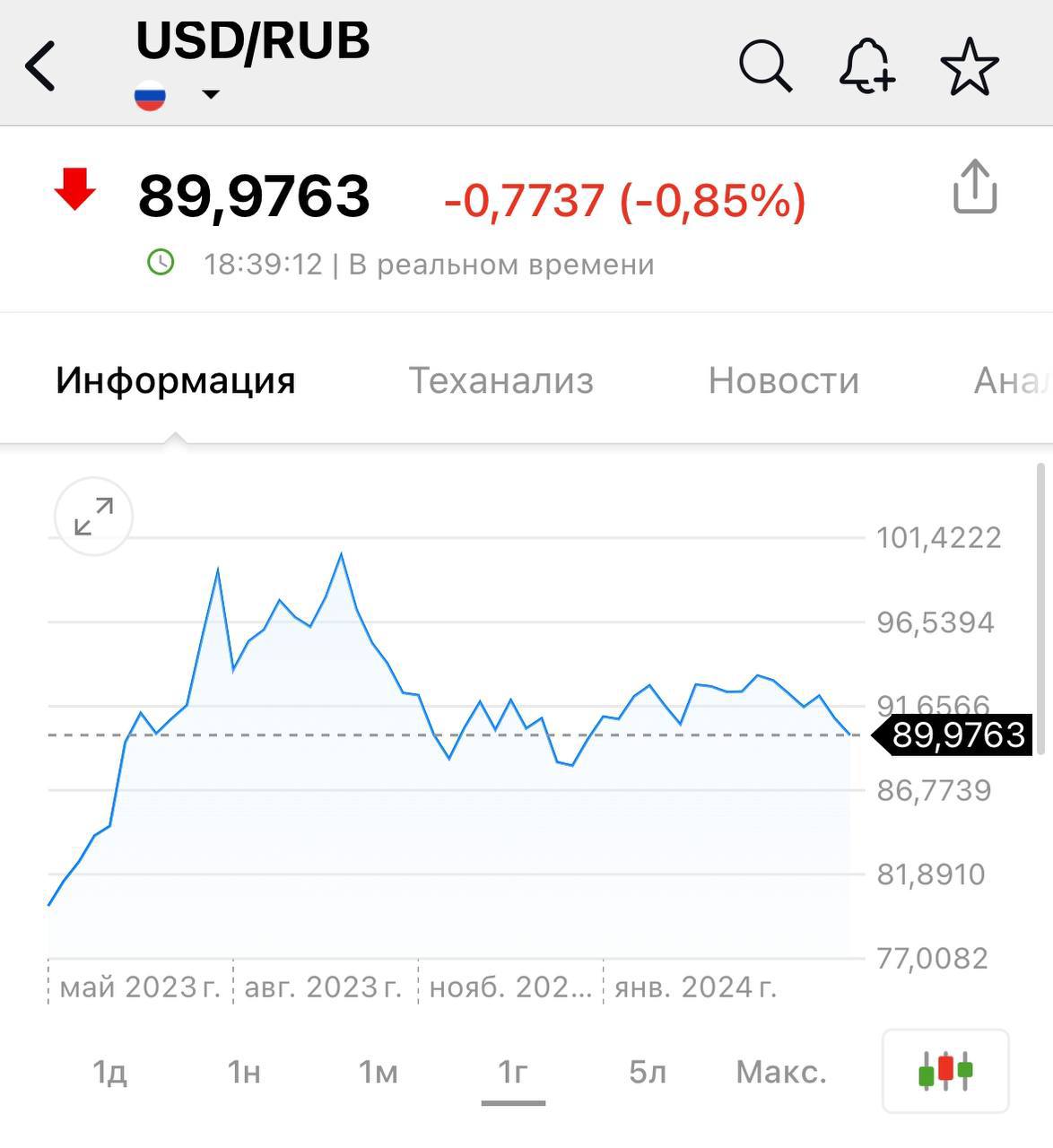The width and height of the screenshot is (1053, 1148).
Task: Create a price alert with the bell icon
Action: (x=867, y=66)
